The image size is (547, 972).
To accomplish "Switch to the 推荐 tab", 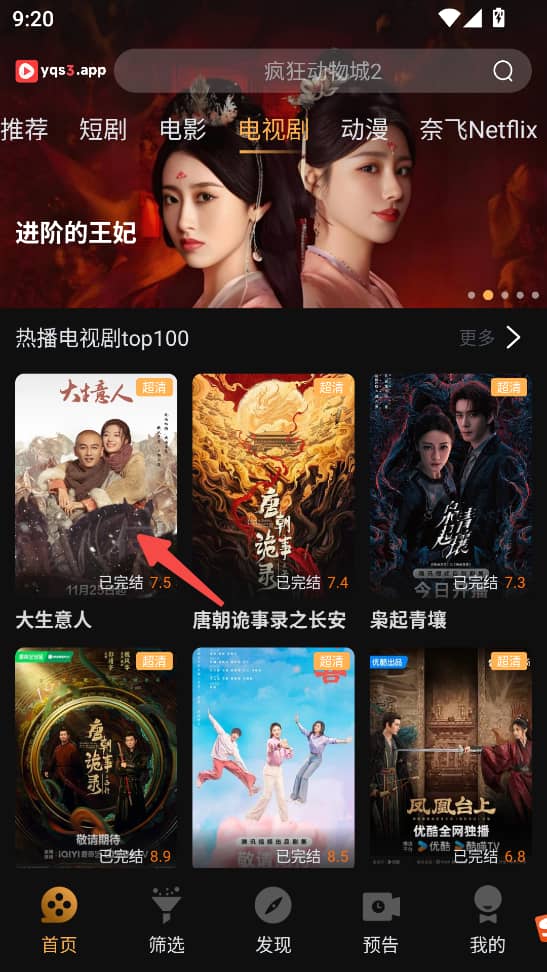I will [x=24, y=130].
